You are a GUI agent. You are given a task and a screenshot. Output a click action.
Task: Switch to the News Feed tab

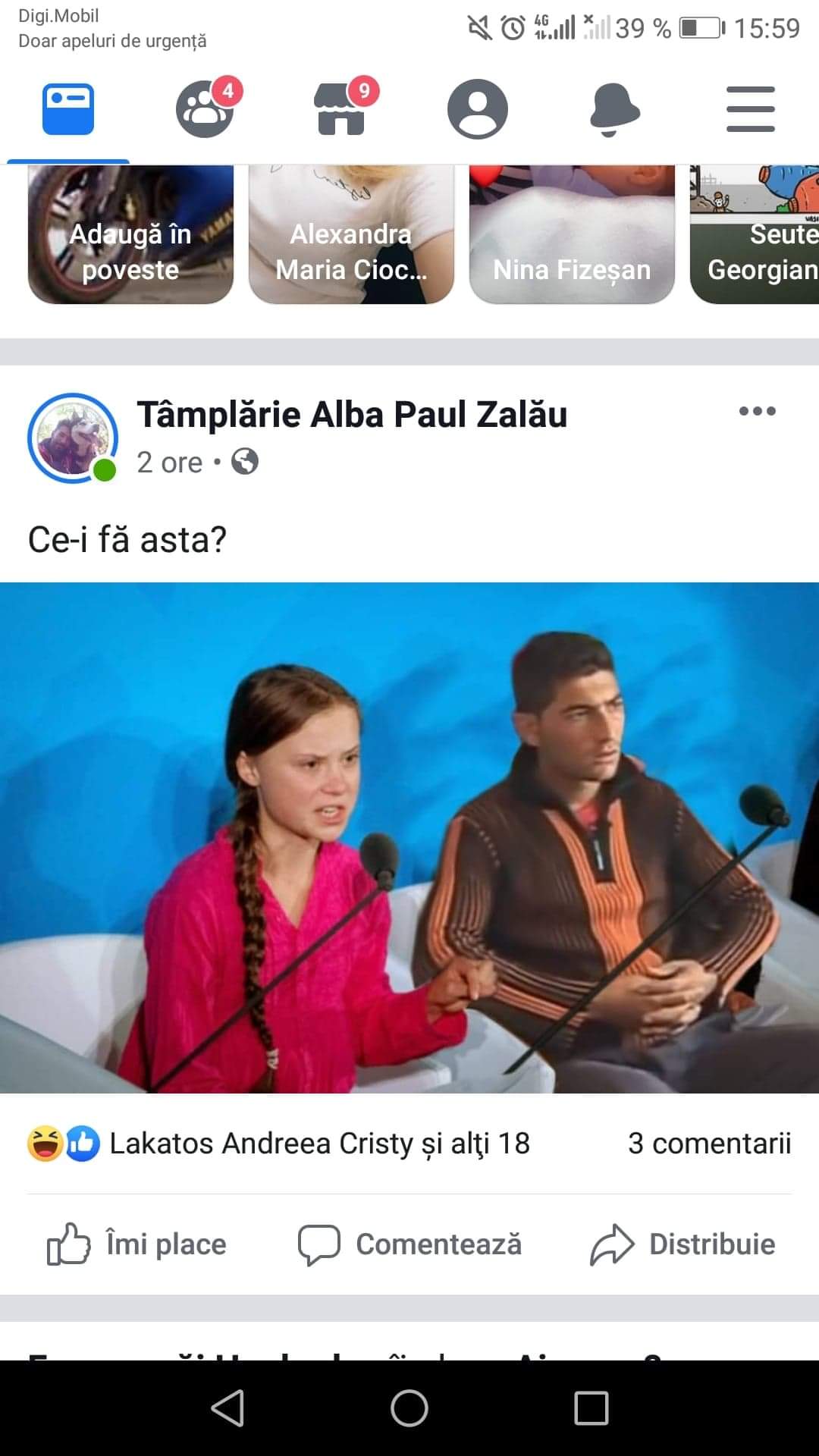[68, 109]
